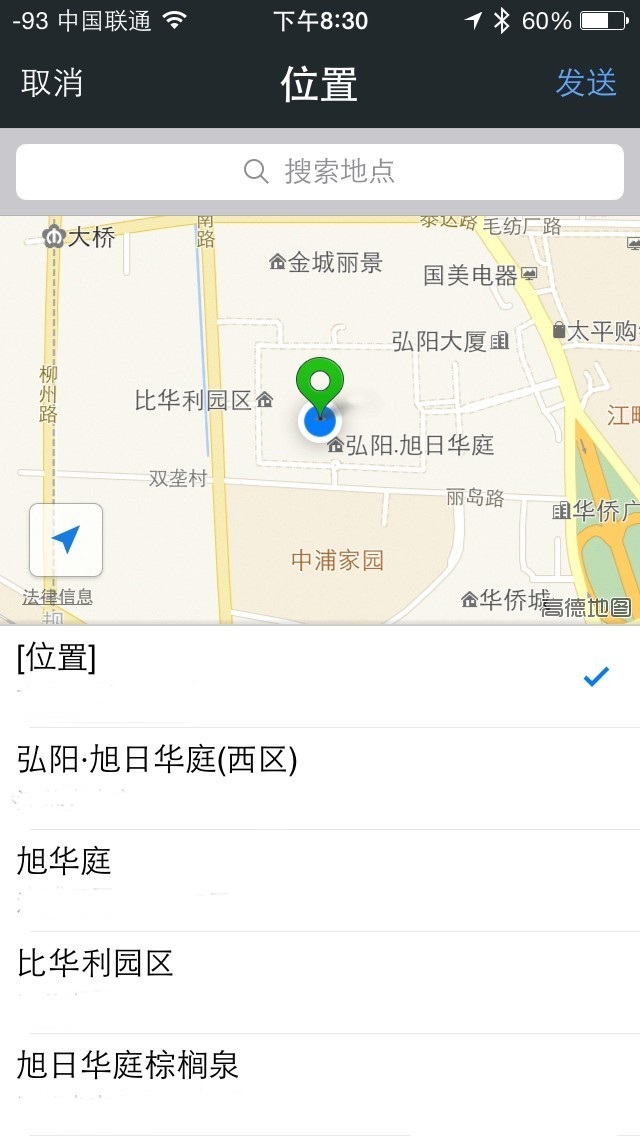Tap 取消 to cancel location sharing

coord(52,83)
